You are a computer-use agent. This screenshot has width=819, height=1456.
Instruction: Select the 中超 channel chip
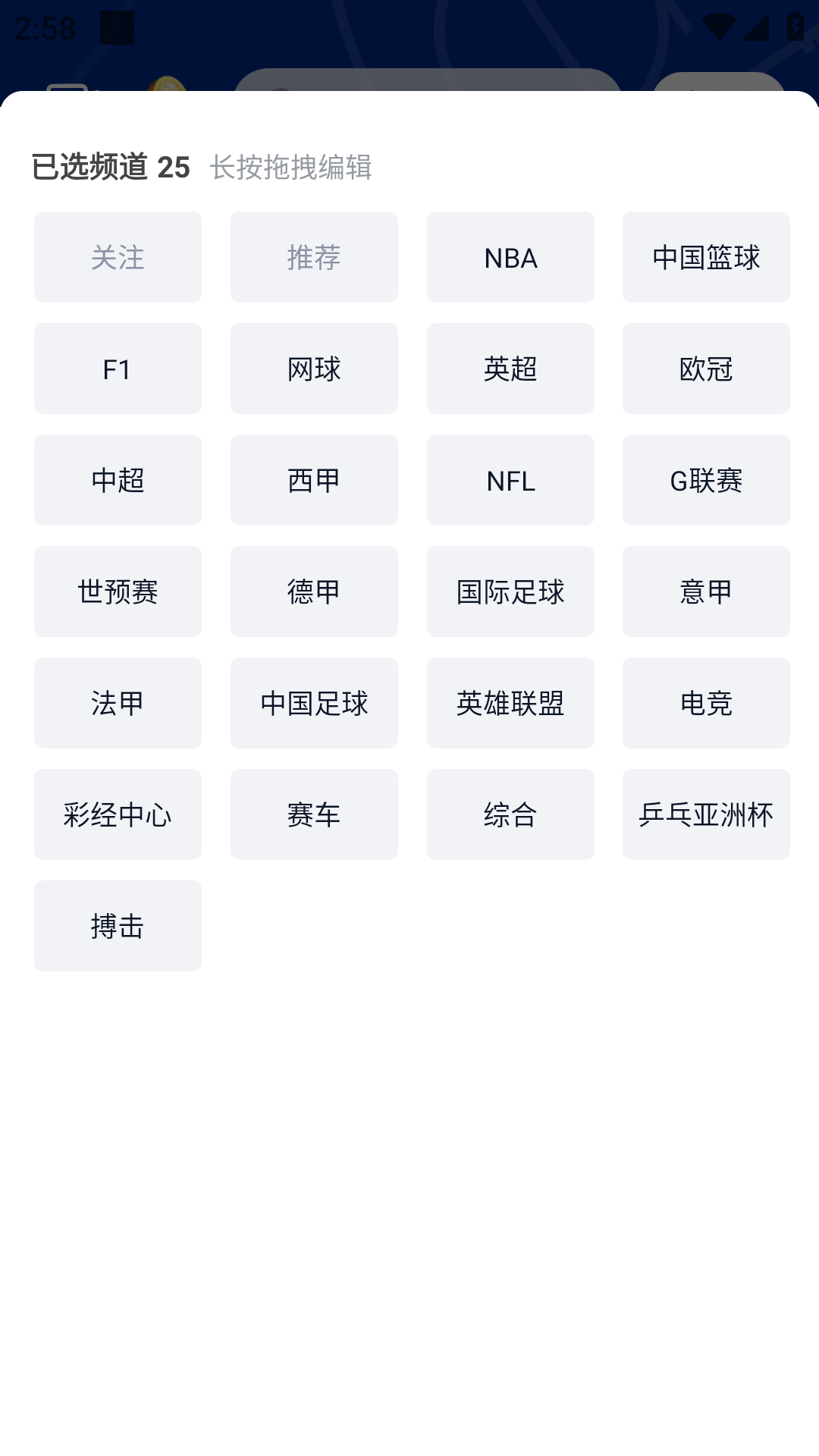[117, 480]
